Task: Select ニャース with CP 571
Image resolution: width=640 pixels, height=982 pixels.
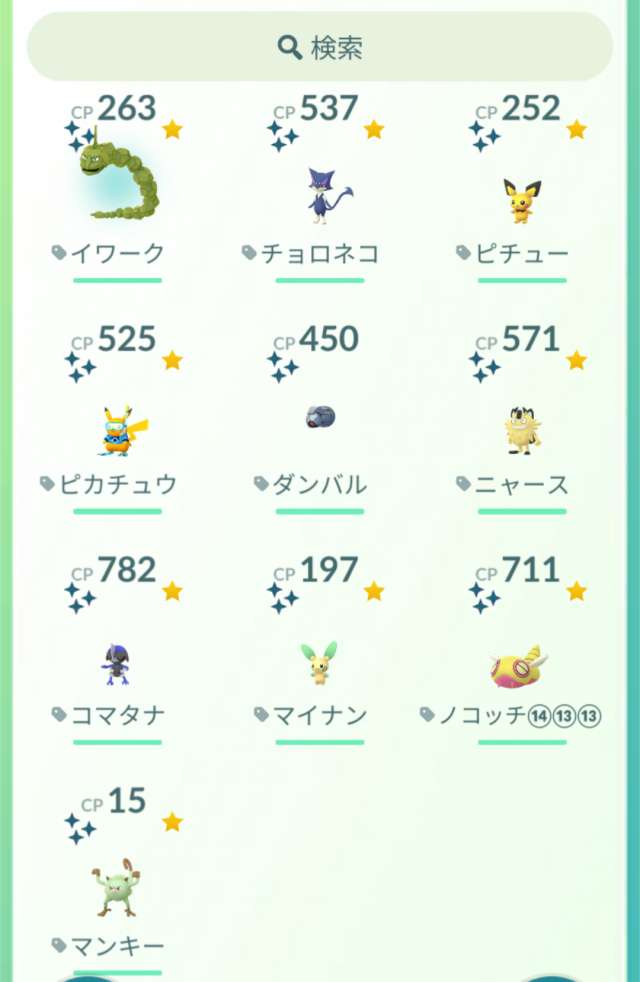Action: 521,430
